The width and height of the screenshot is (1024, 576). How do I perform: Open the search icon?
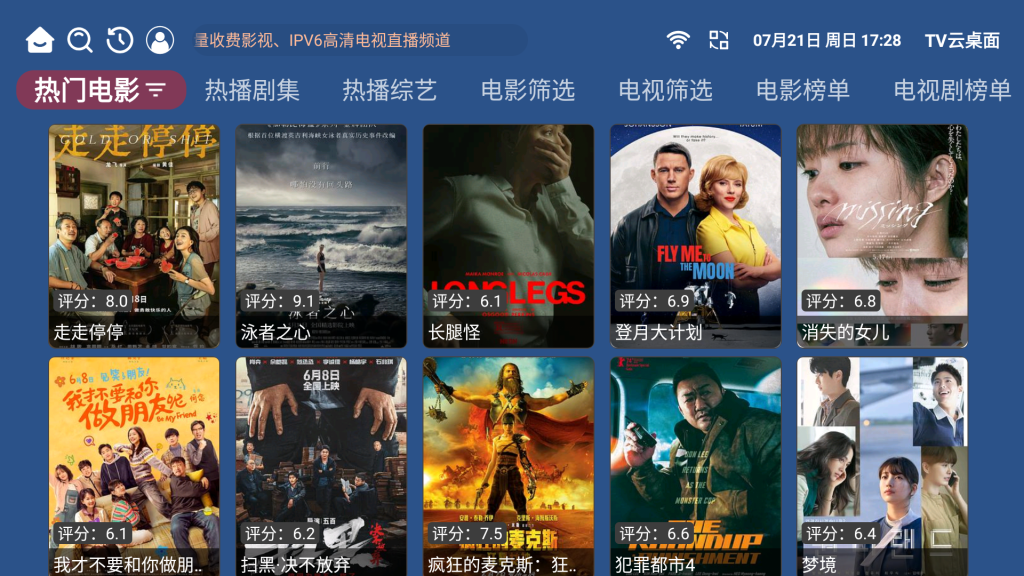coord(80,40)
